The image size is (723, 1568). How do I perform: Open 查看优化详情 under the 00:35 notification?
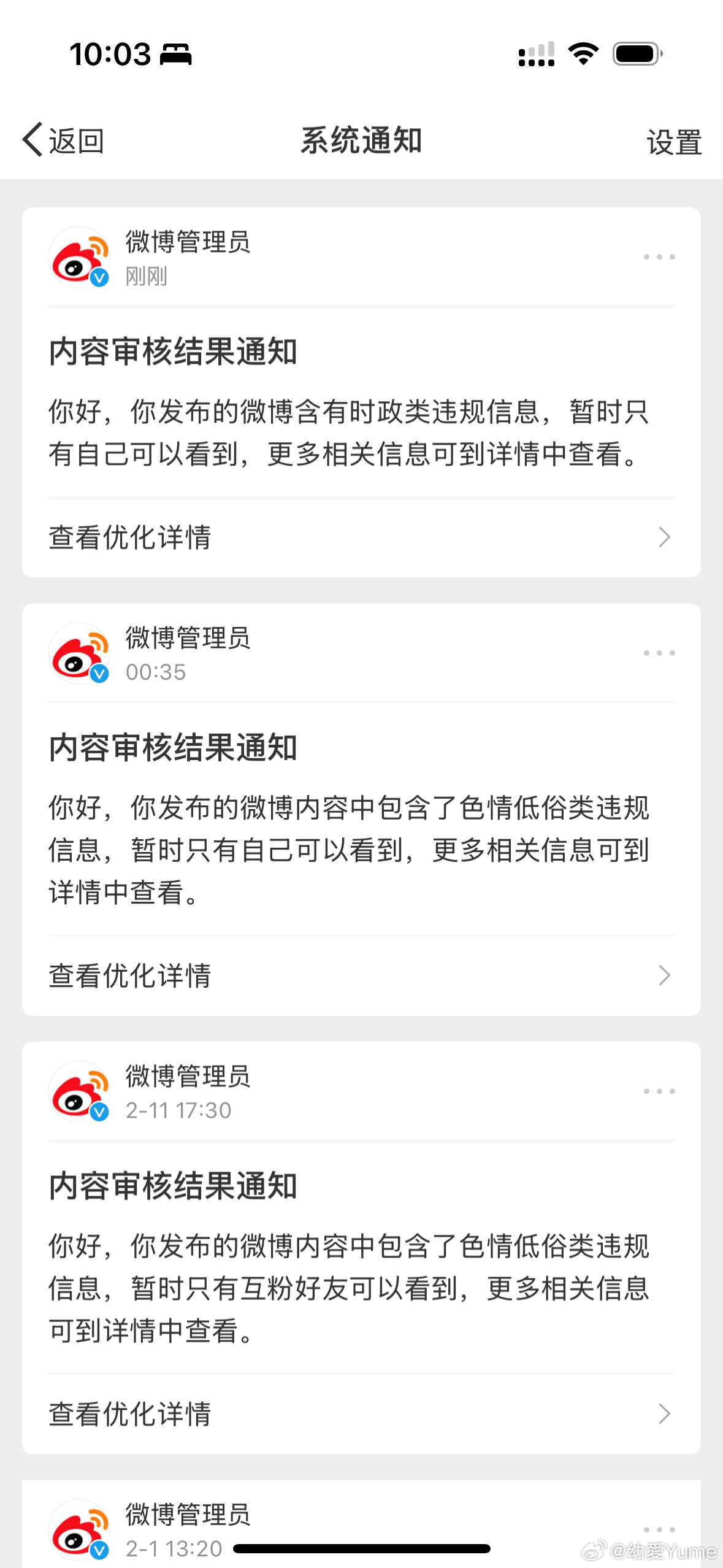pos(361,975)
